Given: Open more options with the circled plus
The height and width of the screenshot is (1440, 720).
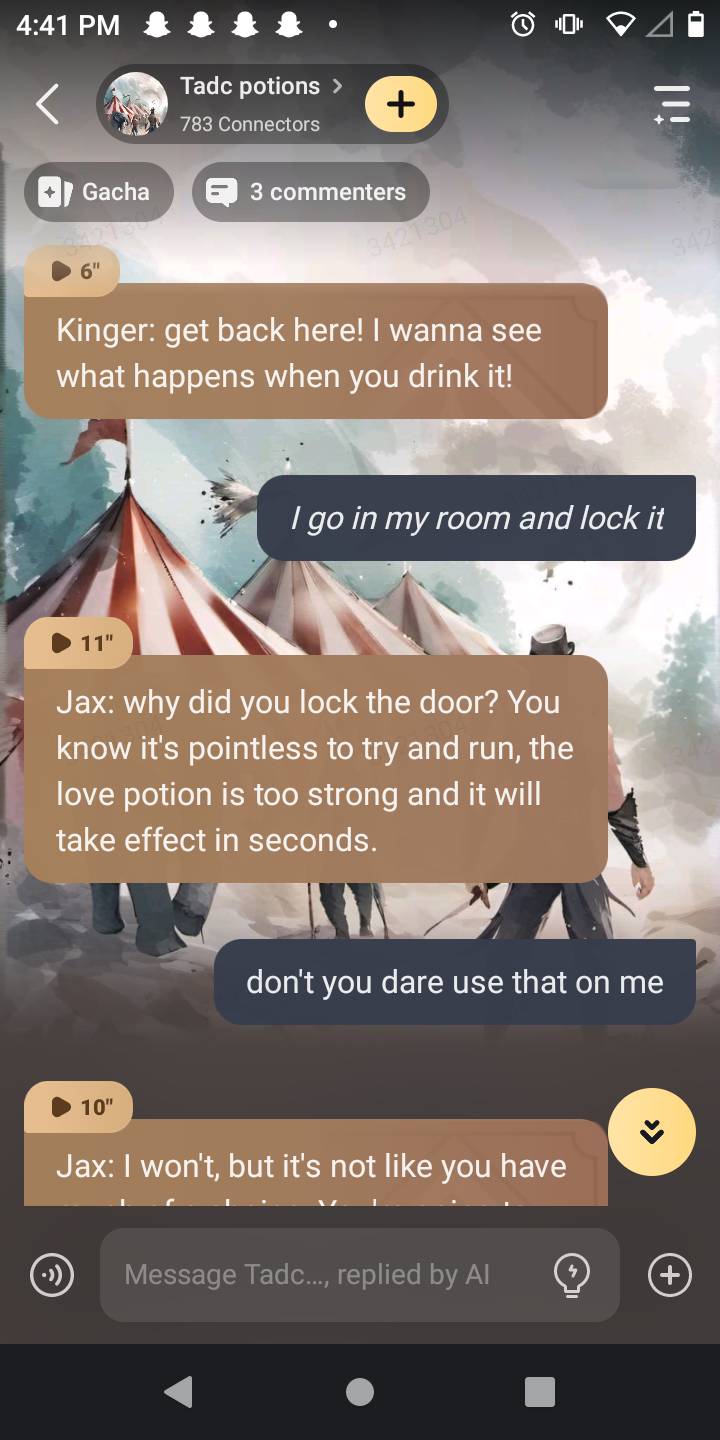Looking at the screenshot, I should [x=669, y=1275].
